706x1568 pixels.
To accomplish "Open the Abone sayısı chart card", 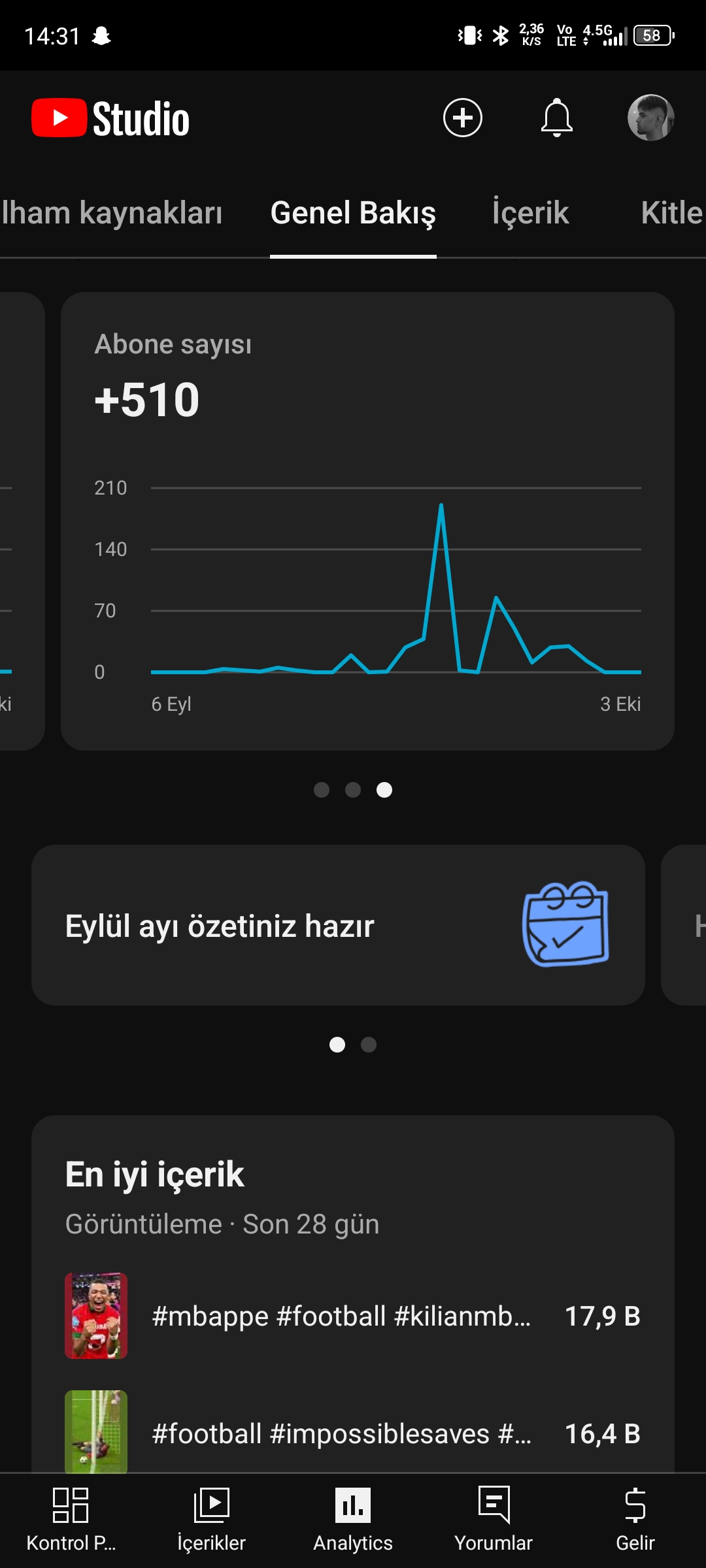I will [x=367, y=521].
